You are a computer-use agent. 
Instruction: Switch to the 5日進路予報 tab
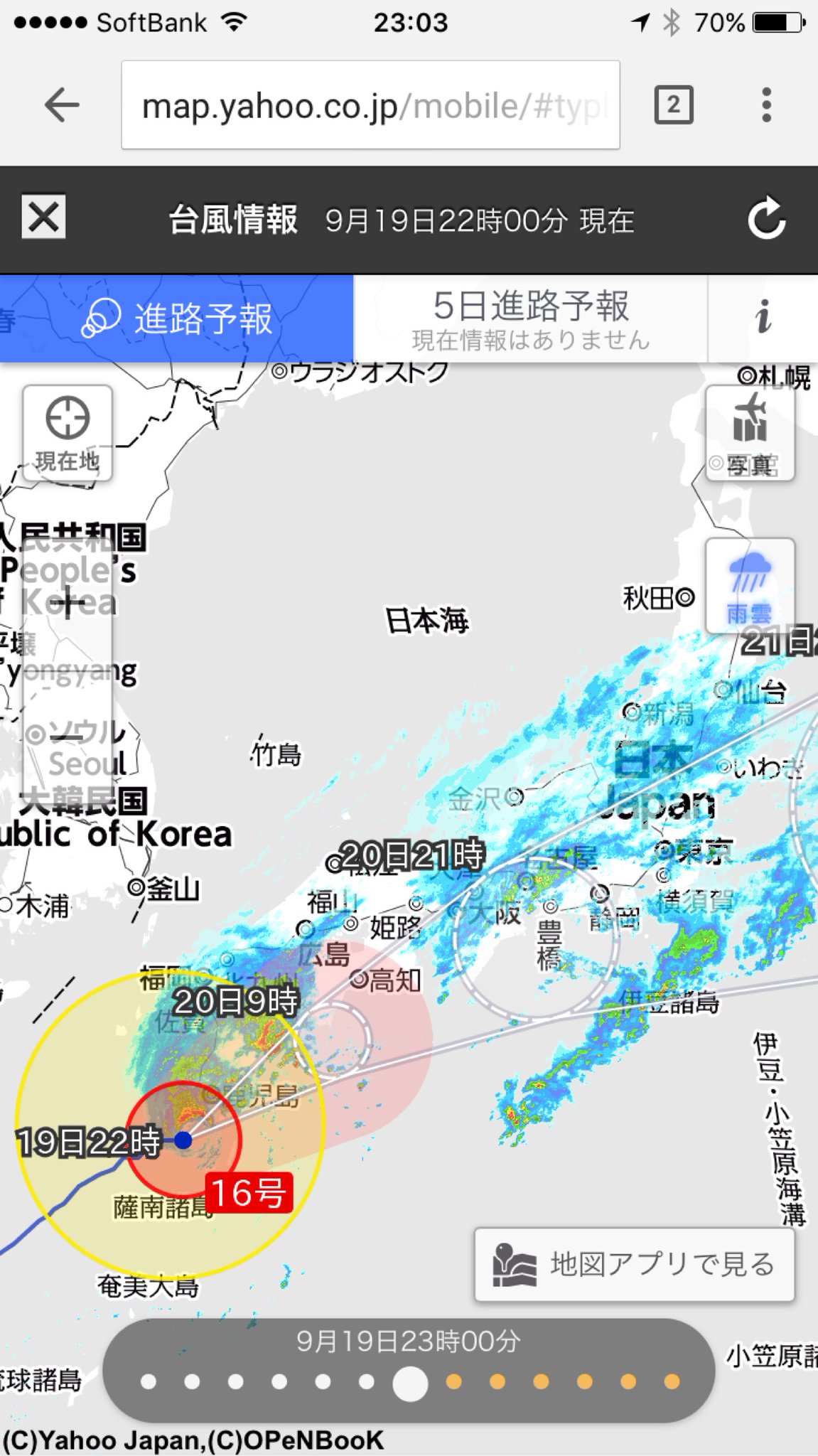coord(530,318)
